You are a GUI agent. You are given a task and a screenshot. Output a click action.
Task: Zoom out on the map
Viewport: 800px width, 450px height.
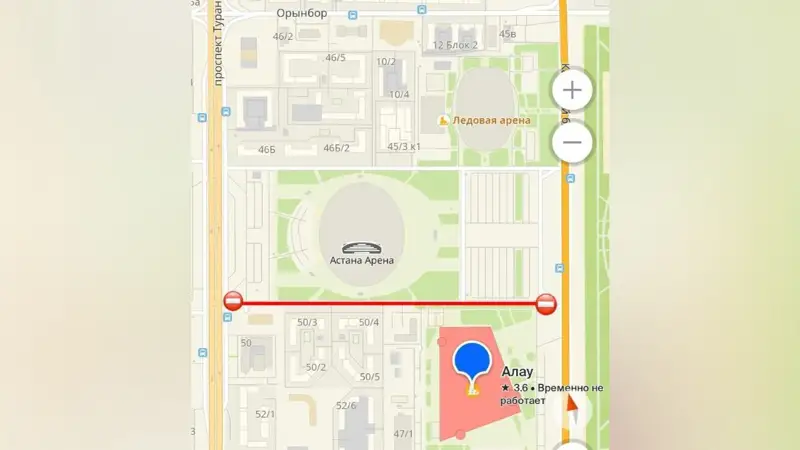(x=572, y=142)
